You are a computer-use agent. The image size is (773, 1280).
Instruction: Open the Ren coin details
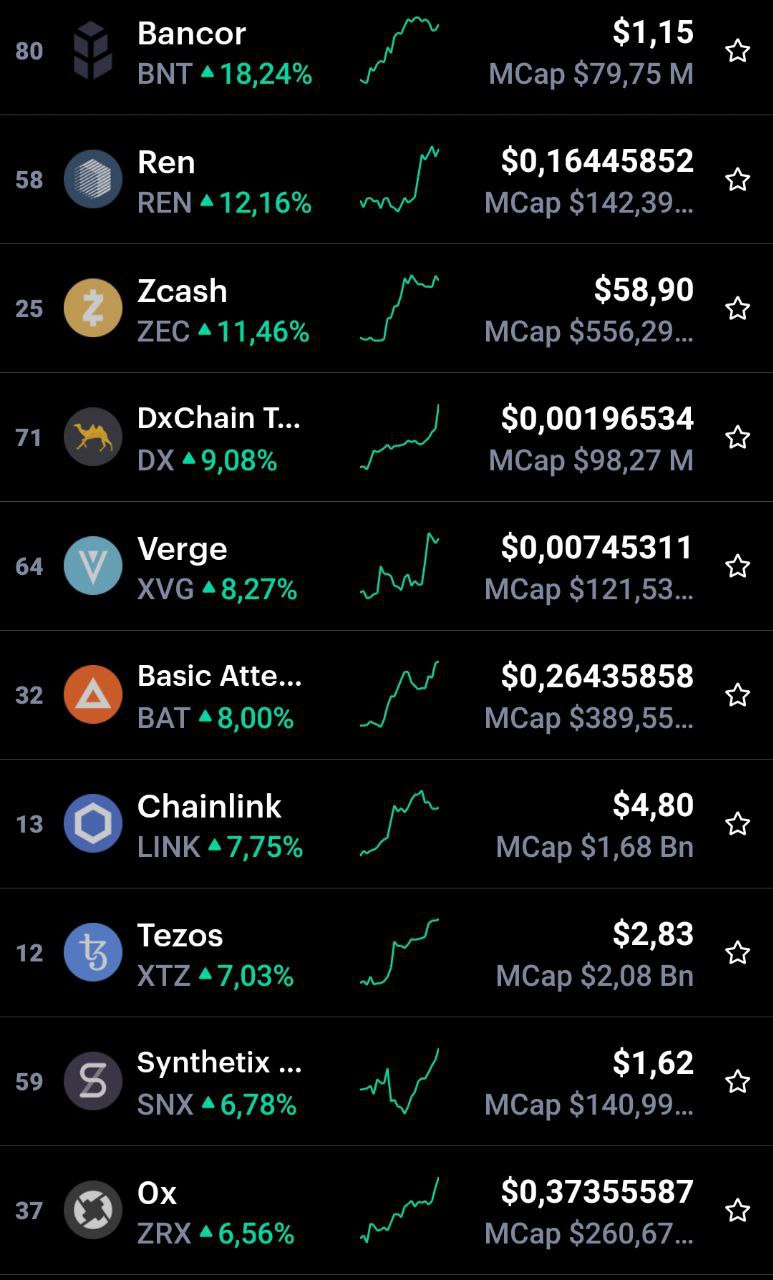point(386,179)
